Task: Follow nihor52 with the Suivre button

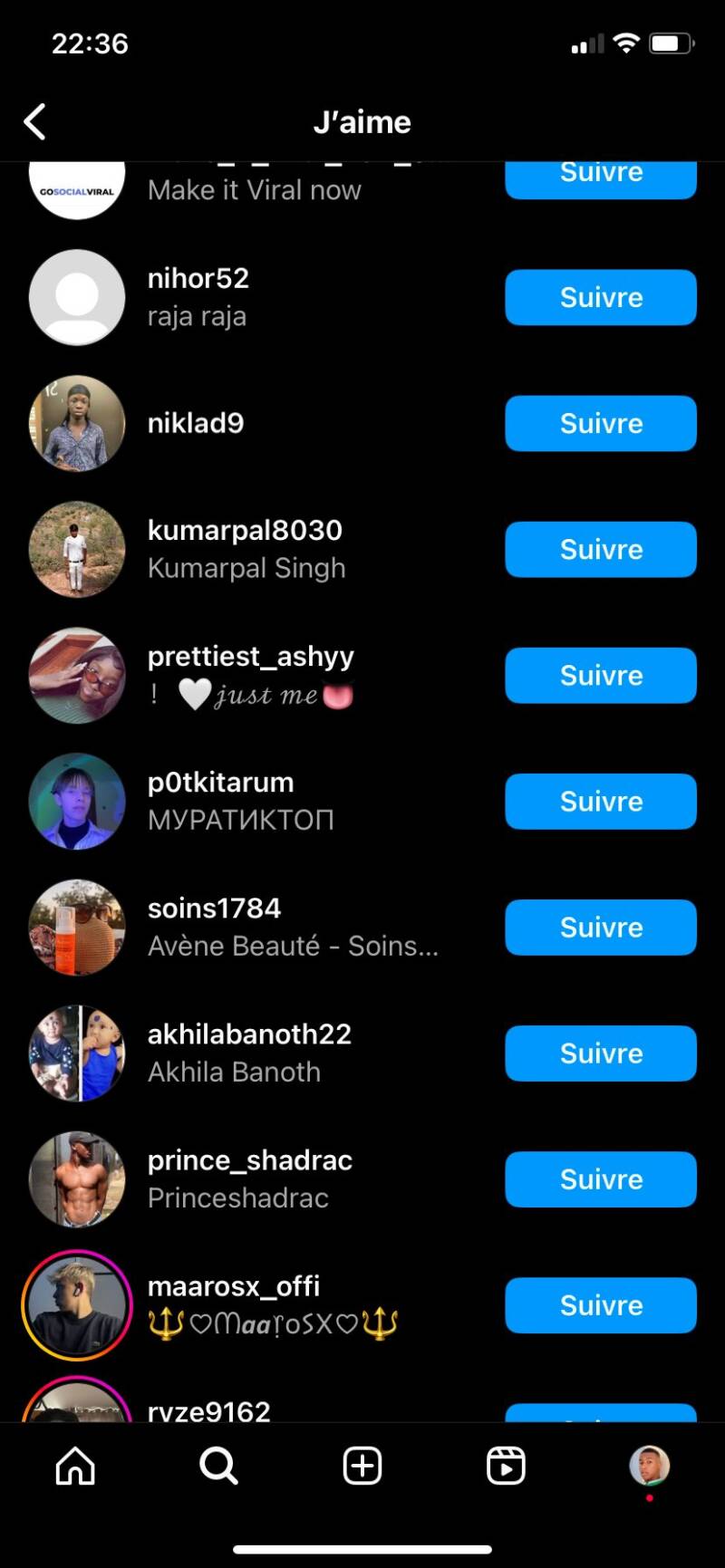Action: pos(600,297)
